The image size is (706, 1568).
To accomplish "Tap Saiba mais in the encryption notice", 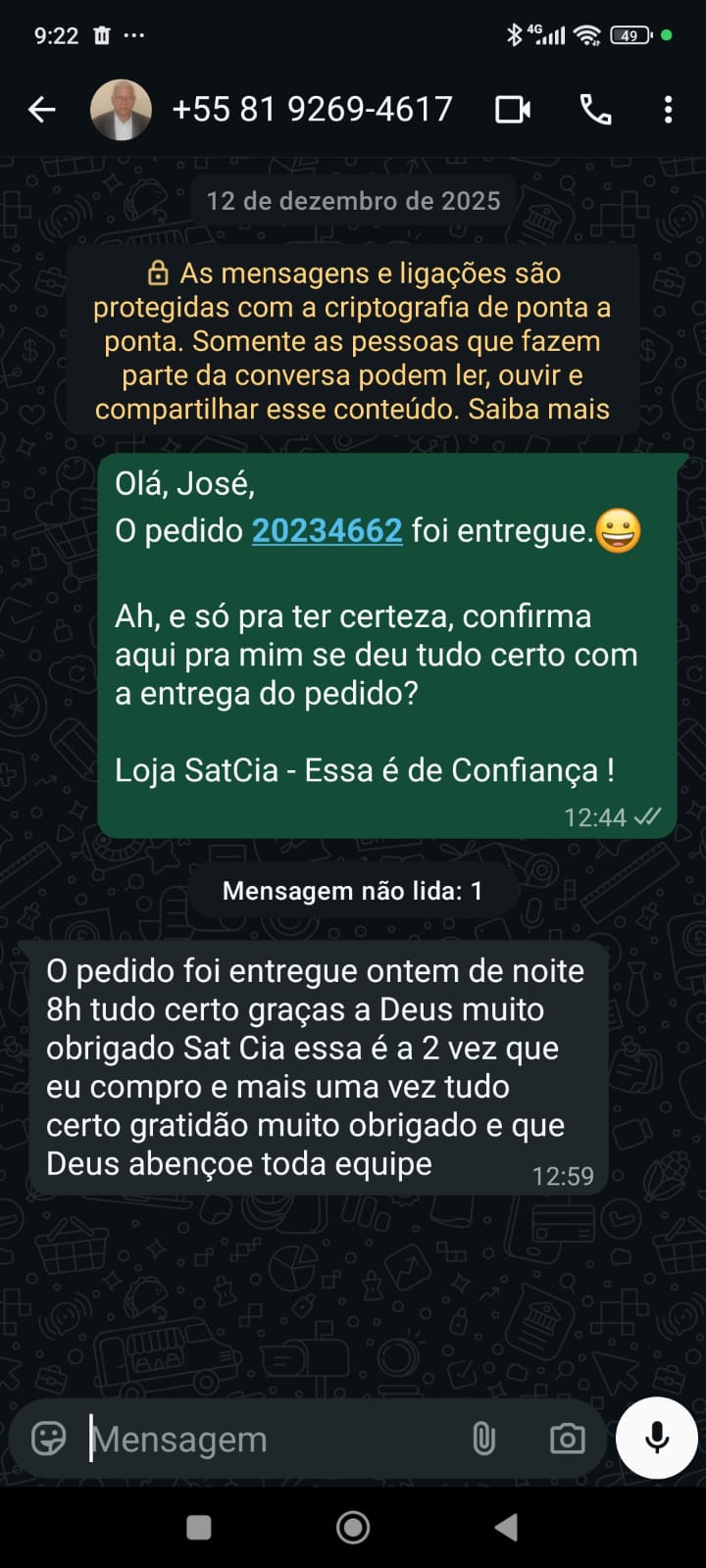I will [x=538, y=410].
